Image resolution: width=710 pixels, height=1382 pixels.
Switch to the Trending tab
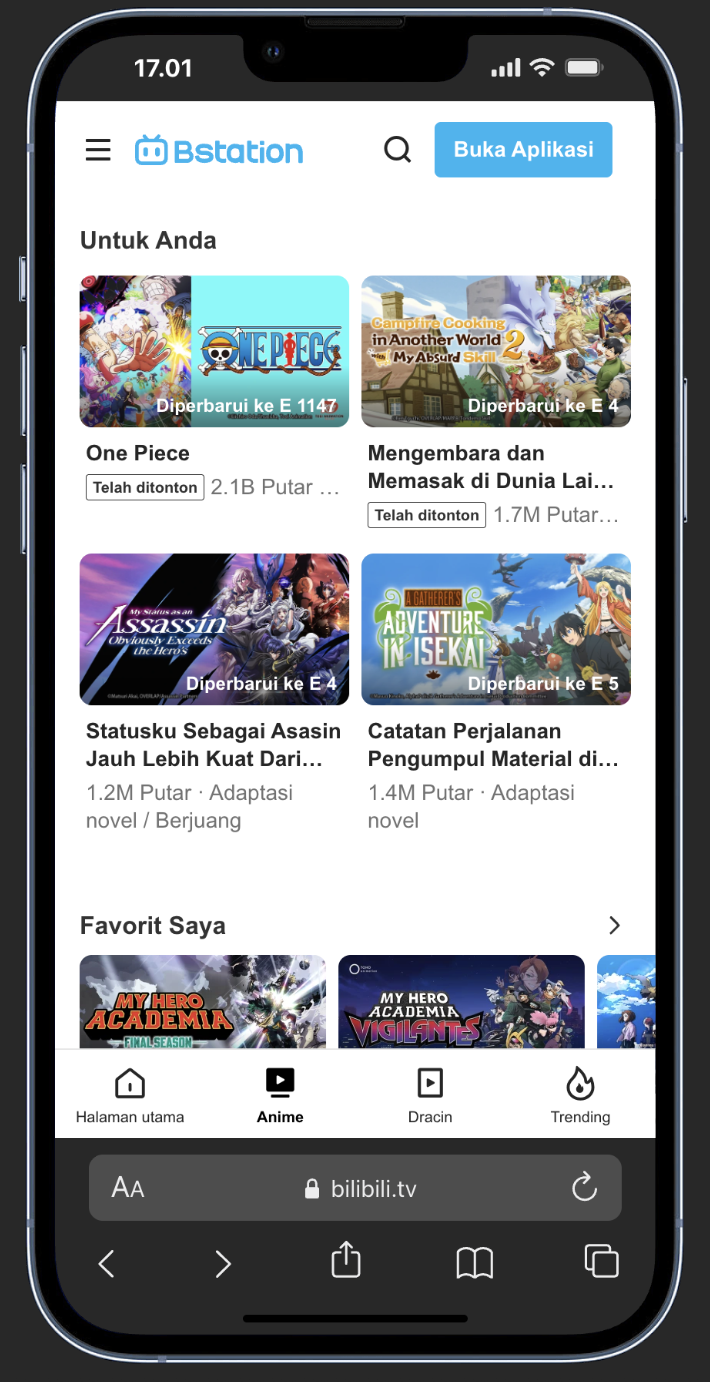[x=580, y=1095]
